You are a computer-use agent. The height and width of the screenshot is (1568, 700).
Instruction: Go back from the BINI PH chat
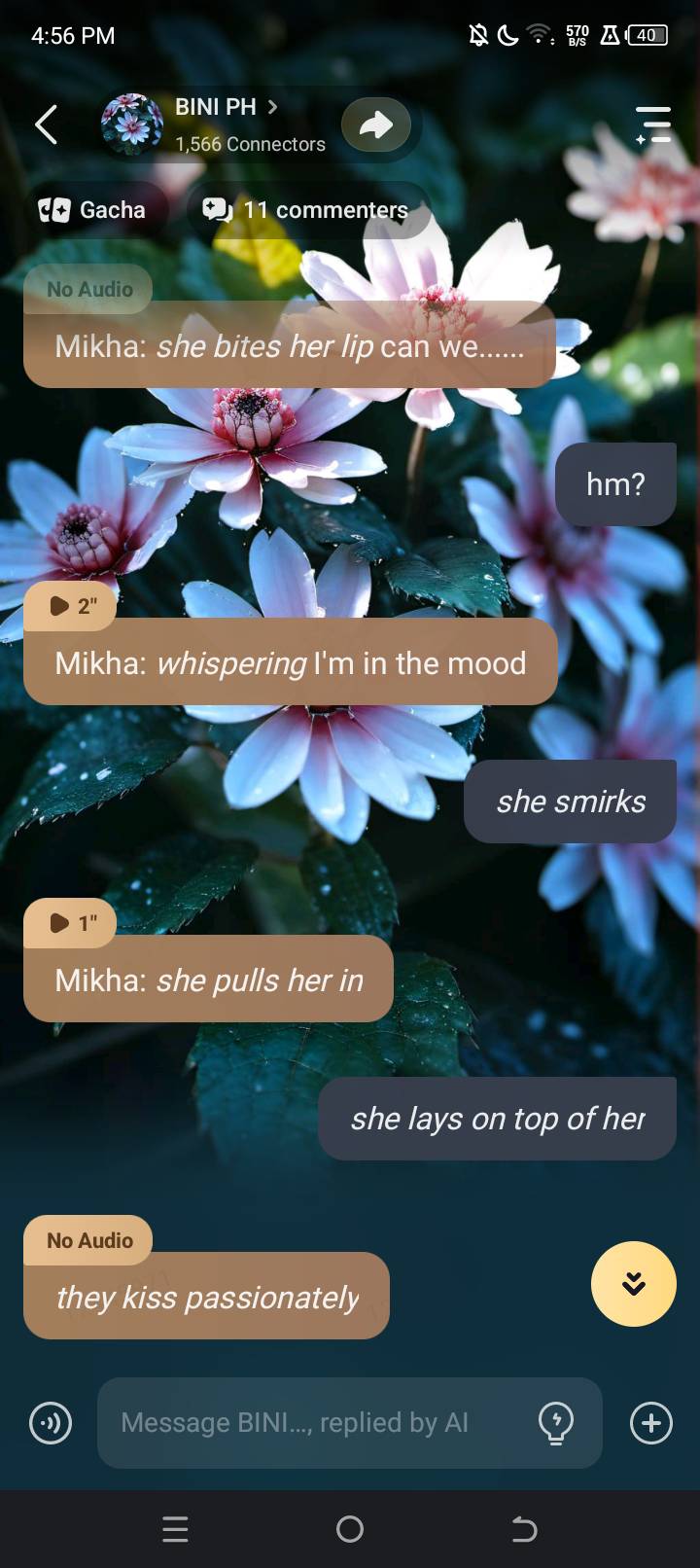point(46,125)
